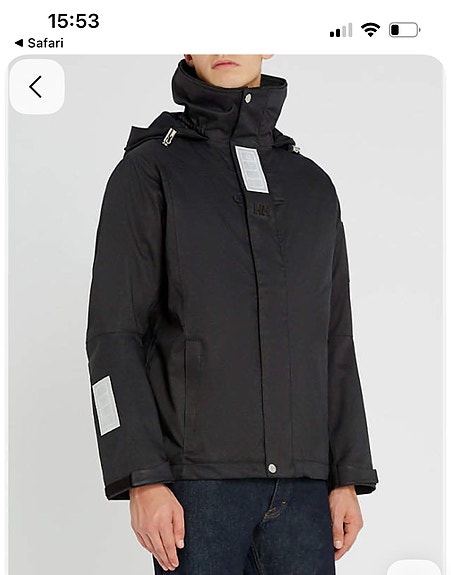Open the black jacket product photo
The image size is (451, 575).
[x=225, y=315]
